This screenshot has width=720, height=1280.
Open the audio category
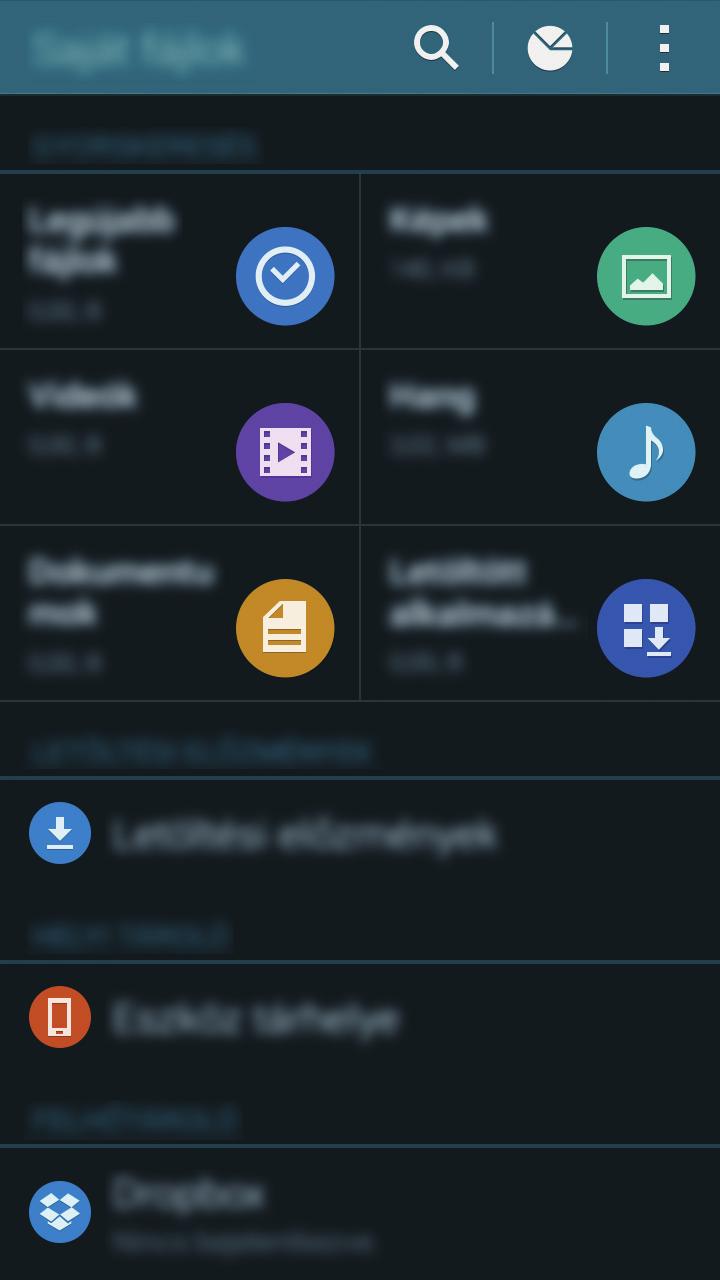[x=540, y=438]
